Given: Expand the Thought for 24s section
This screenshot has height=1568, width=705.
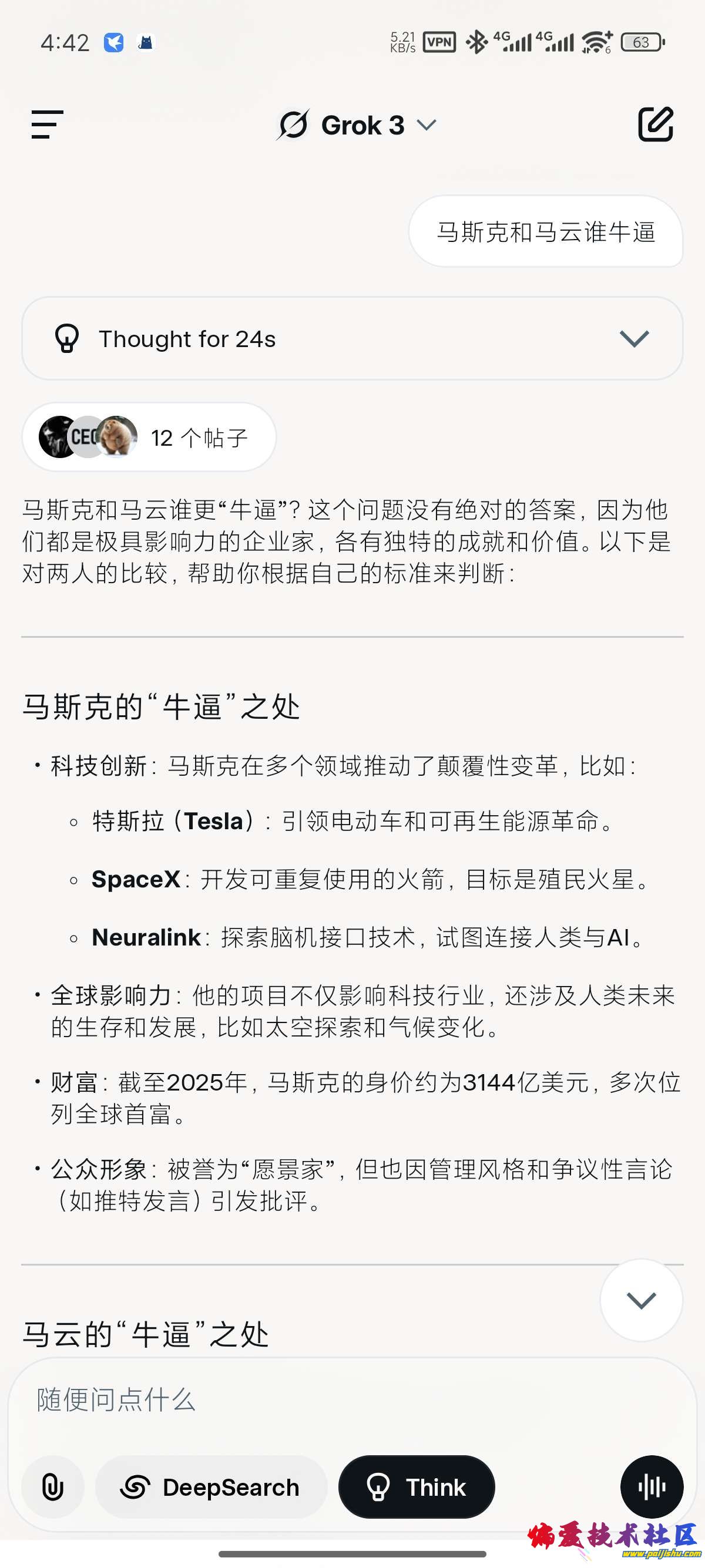Looking at the screenshot, I should (x=352, y=338).
